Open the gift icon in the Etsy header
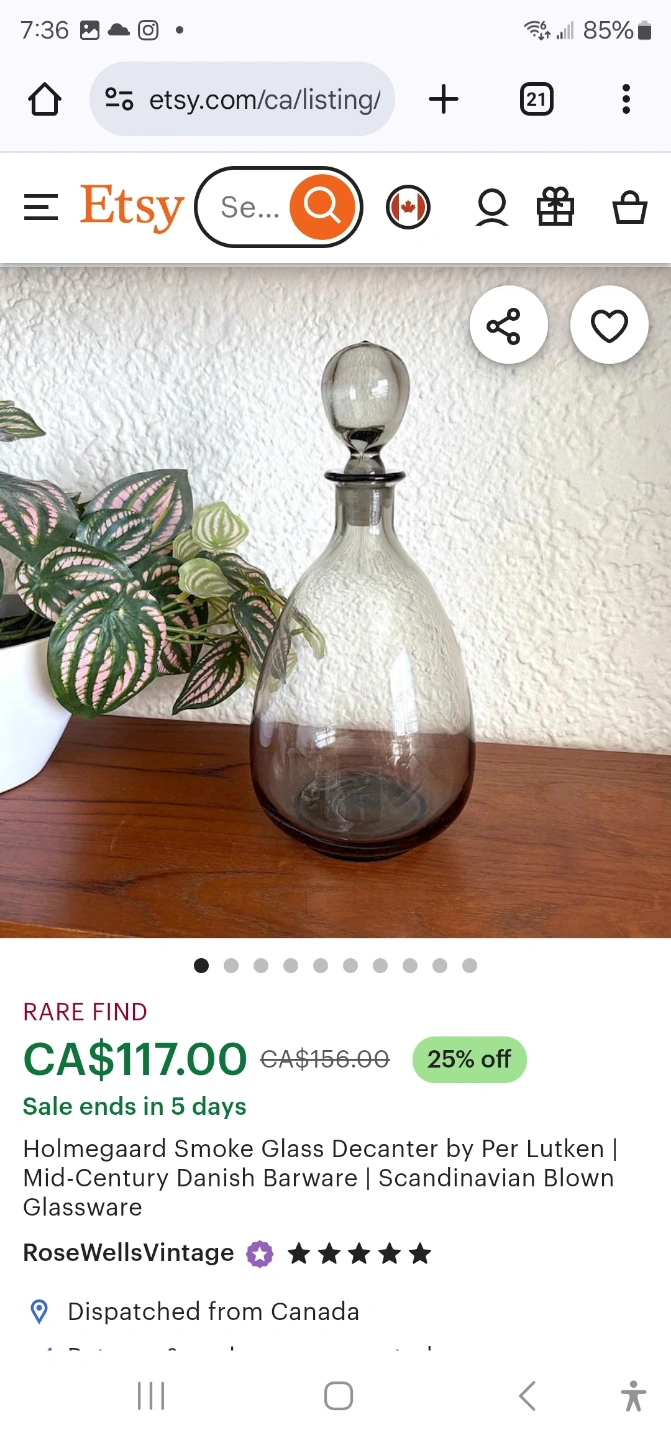 (x=556, y=207)
